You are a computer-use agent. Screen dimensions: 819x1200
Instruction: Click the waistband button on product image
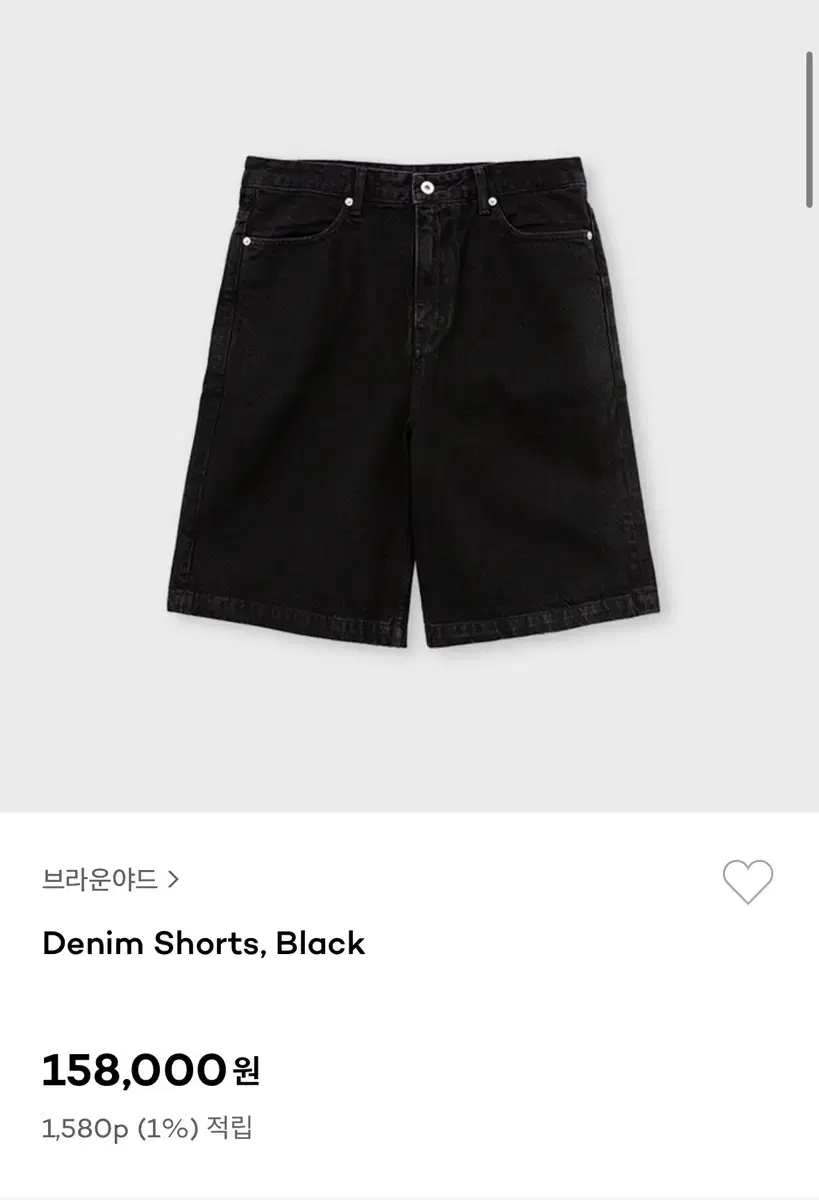[x=428, y=189]
